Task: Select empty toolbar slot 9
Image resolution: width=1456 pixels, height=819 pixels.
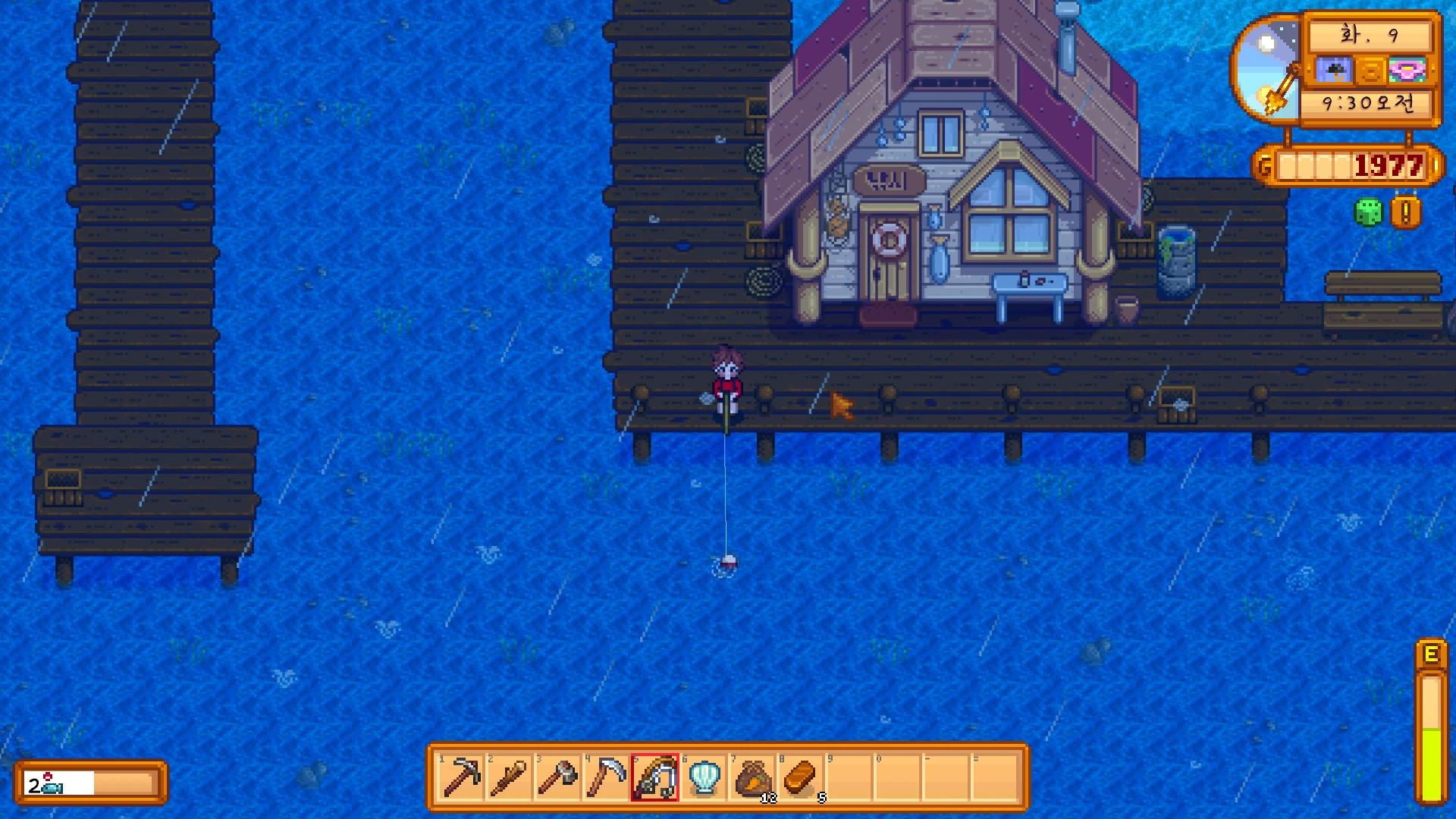Action: 849,777
